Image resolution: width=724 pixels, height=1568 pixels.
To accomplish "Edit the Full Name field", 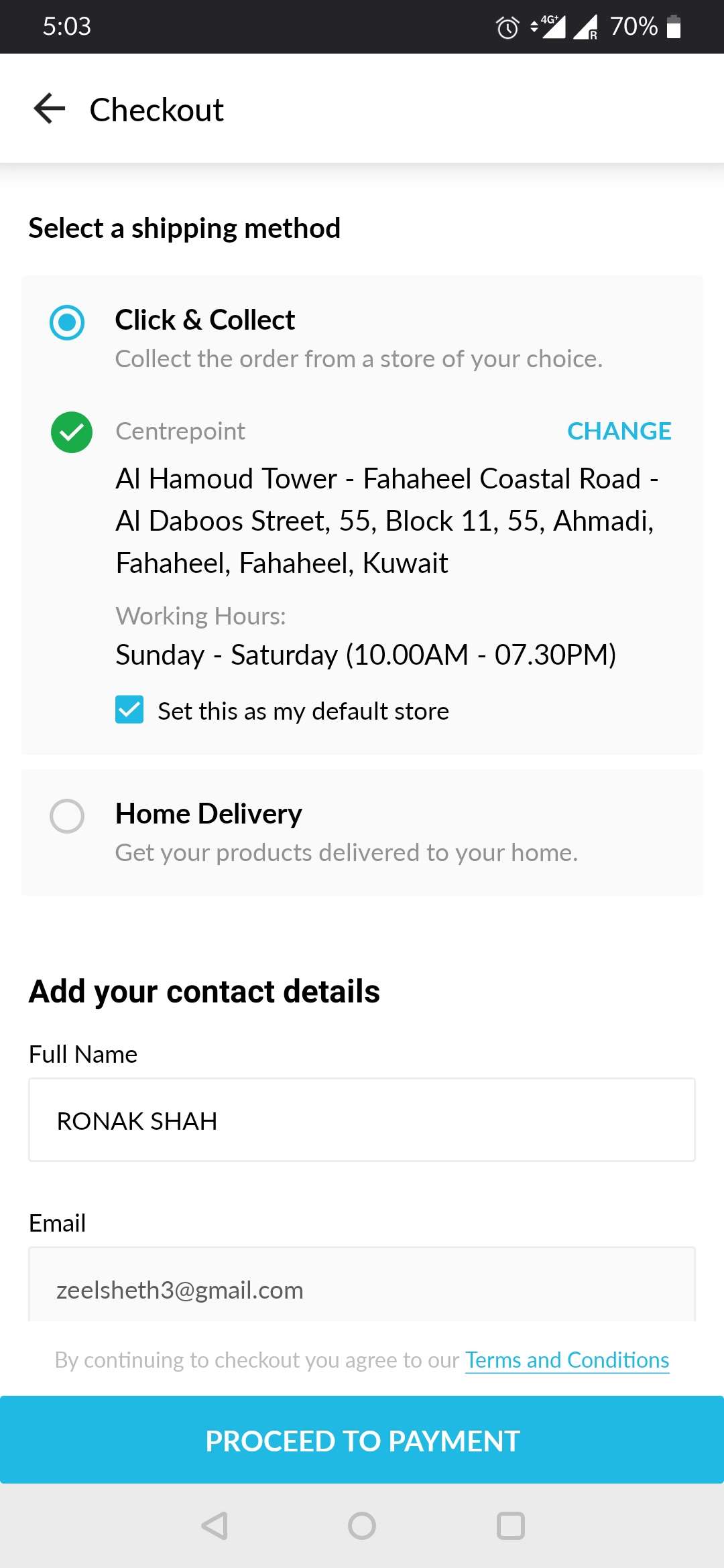I will [x=362, y=1120].
